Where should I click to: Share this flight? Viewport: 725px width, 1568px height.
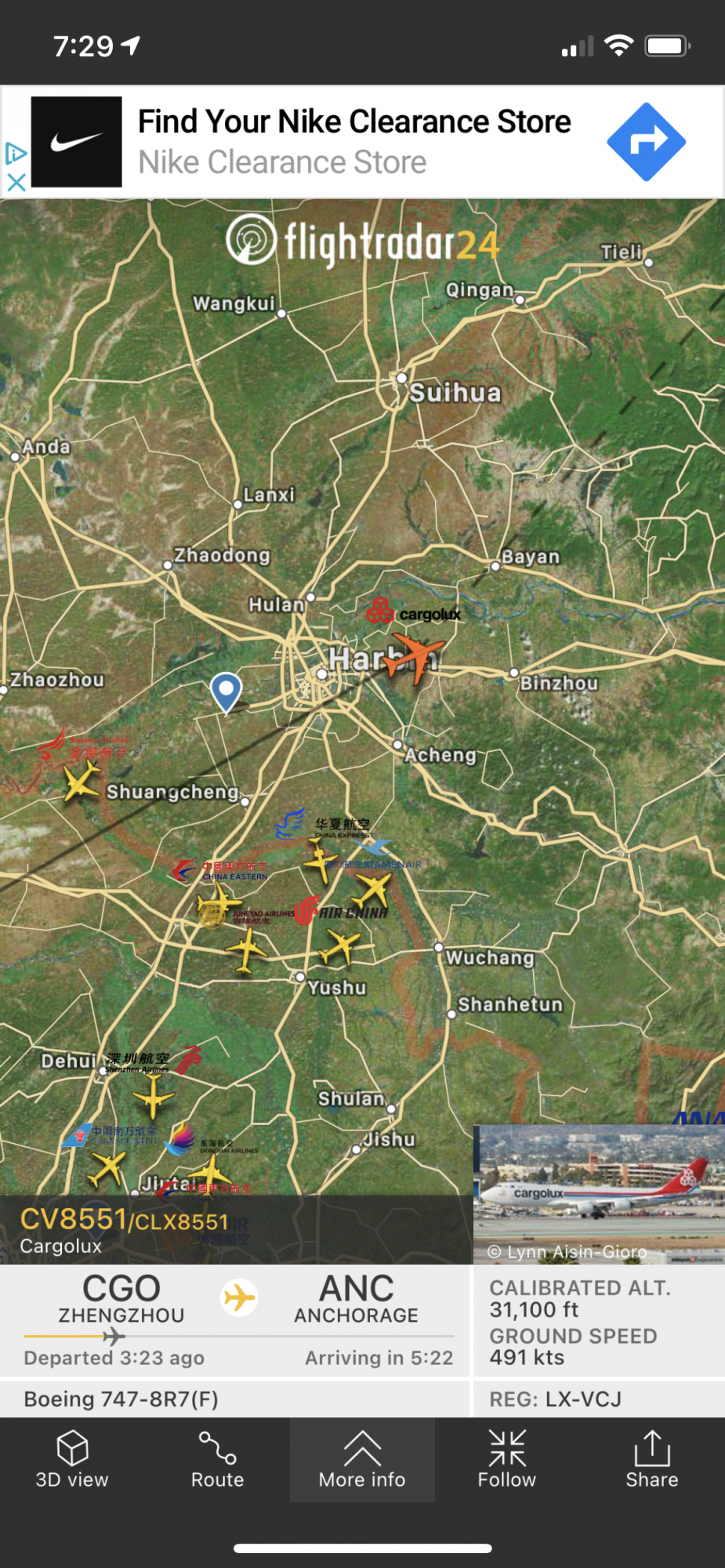[651, 1460]
